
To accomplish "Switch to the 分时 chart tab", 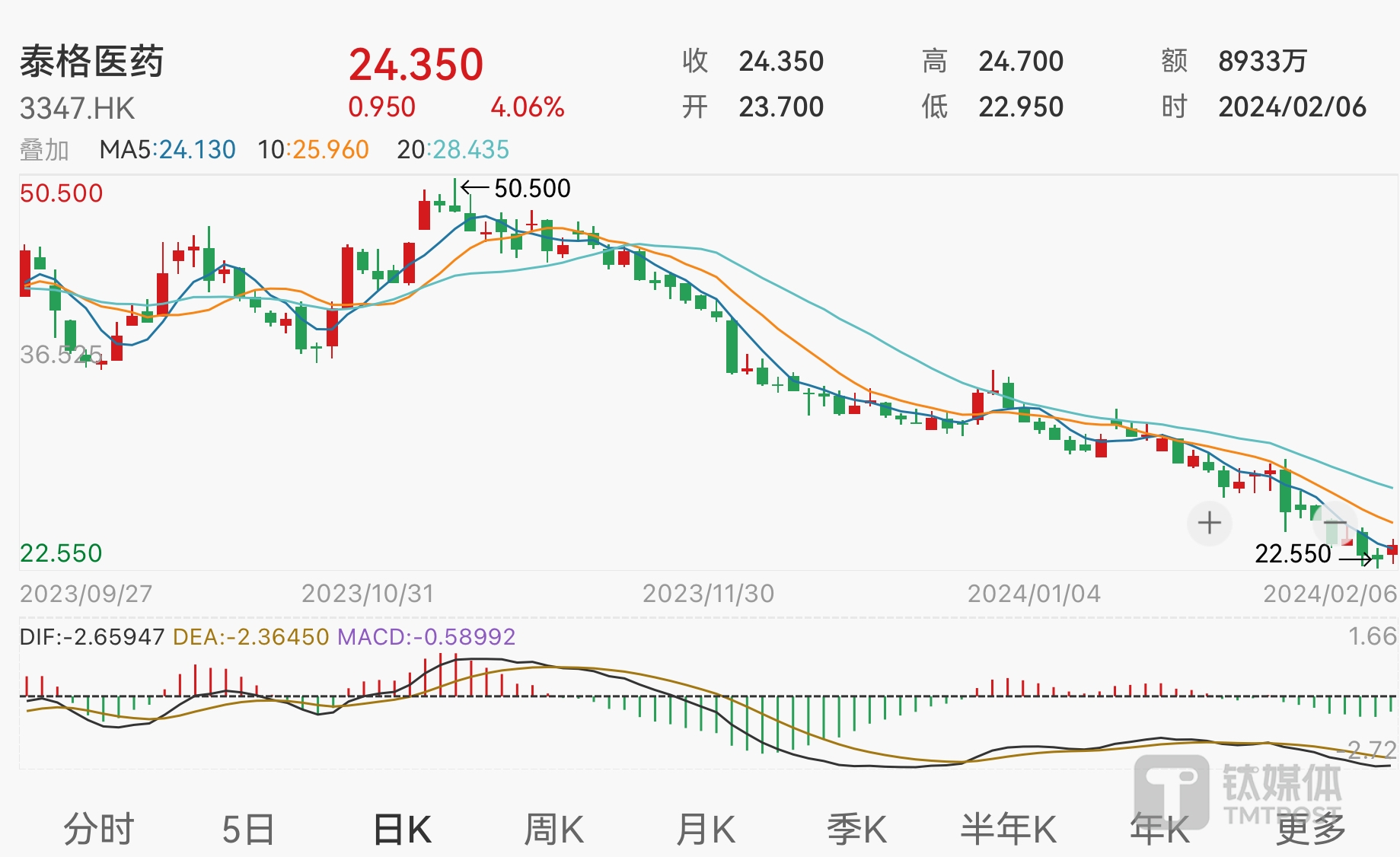I will [99, 829].
